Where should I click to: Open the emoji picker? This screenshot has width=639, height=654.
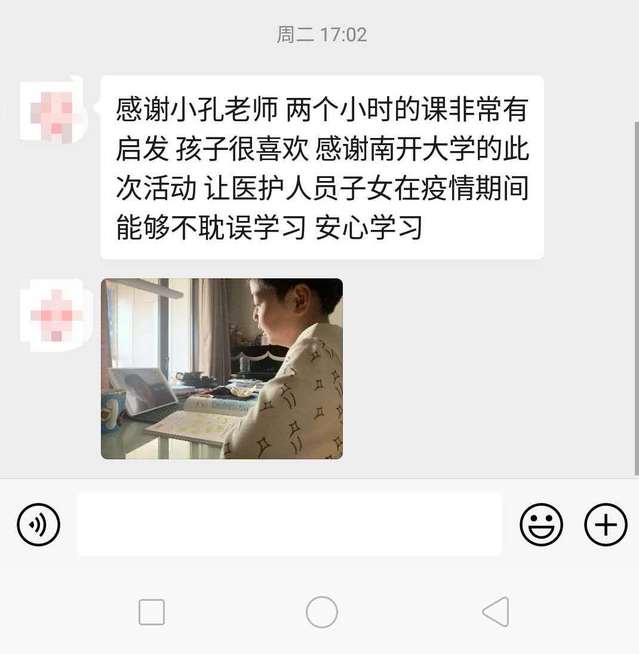(541, 524)
